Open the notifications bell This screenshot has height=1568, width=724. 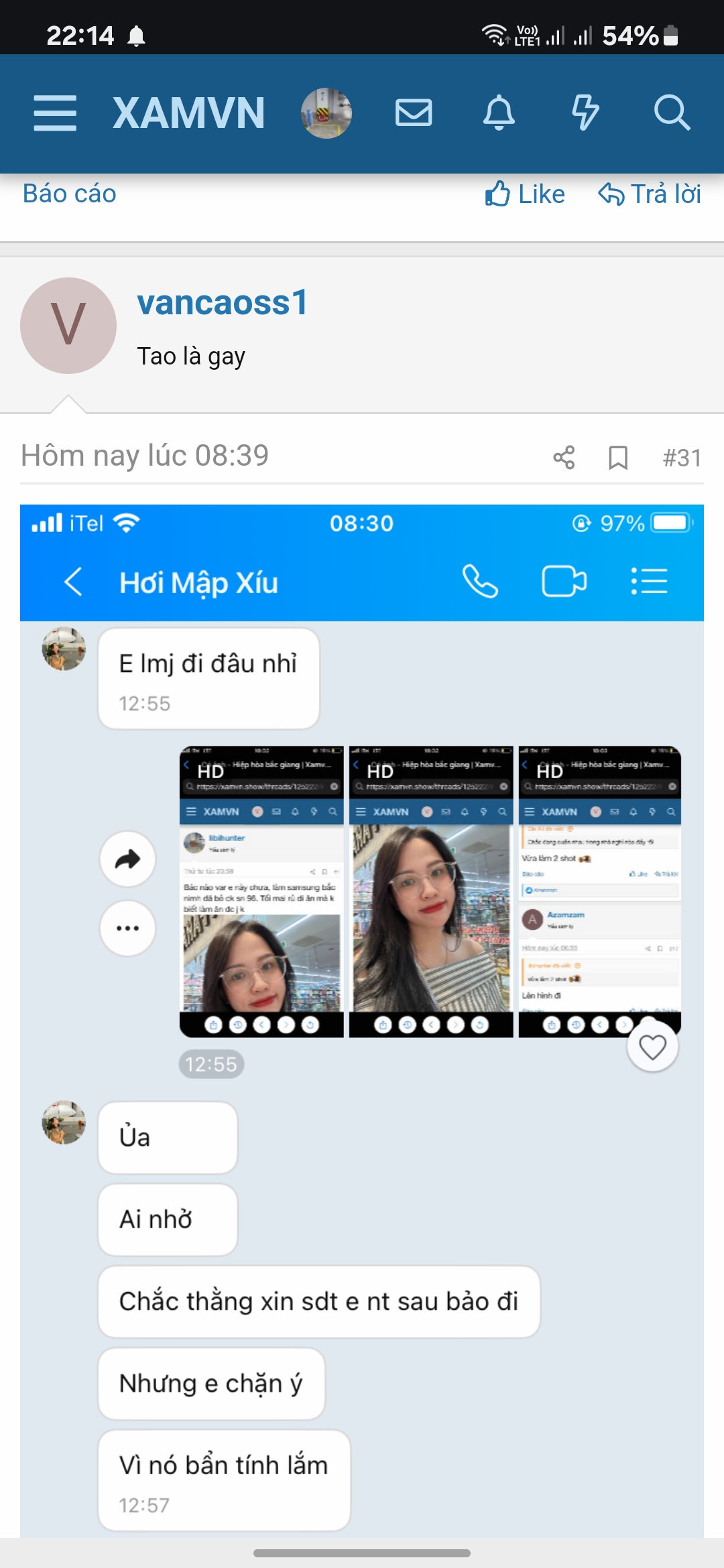click(x=499, y=113)
